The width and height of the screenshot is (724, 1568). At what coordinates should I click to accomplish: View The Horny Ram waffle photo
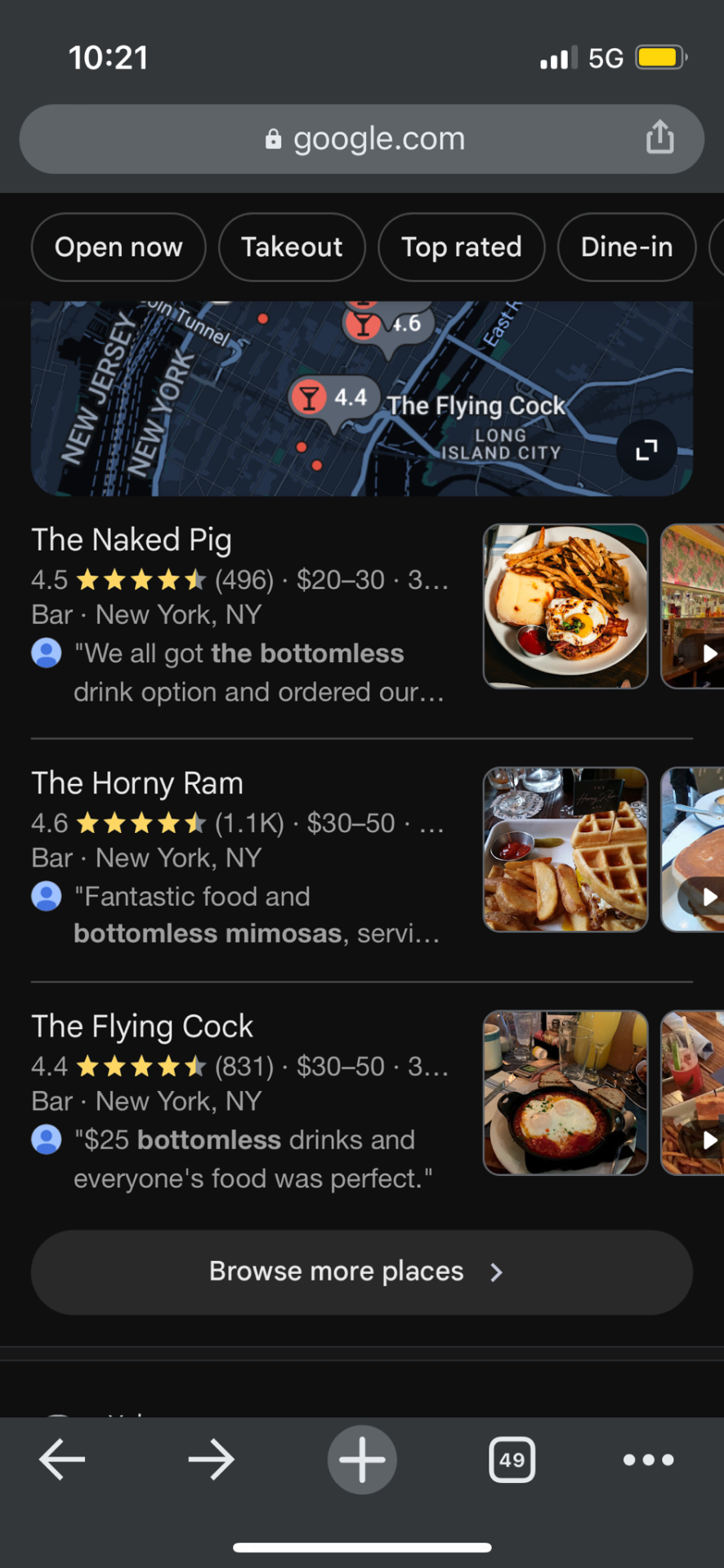(x=565, y=849)
